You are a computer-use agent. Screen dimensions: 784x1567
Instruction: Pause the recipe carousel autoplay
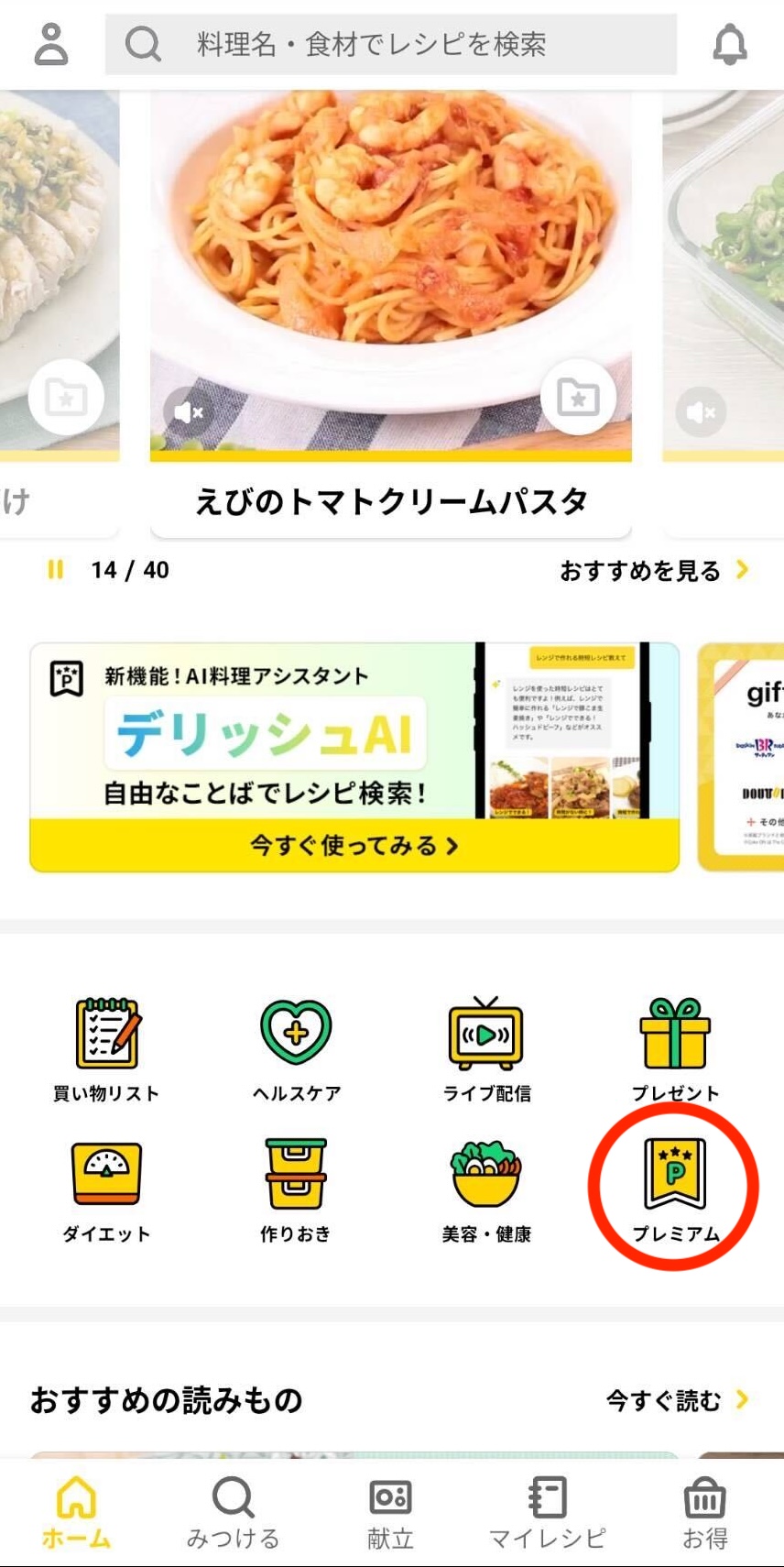tap(56, 570)
